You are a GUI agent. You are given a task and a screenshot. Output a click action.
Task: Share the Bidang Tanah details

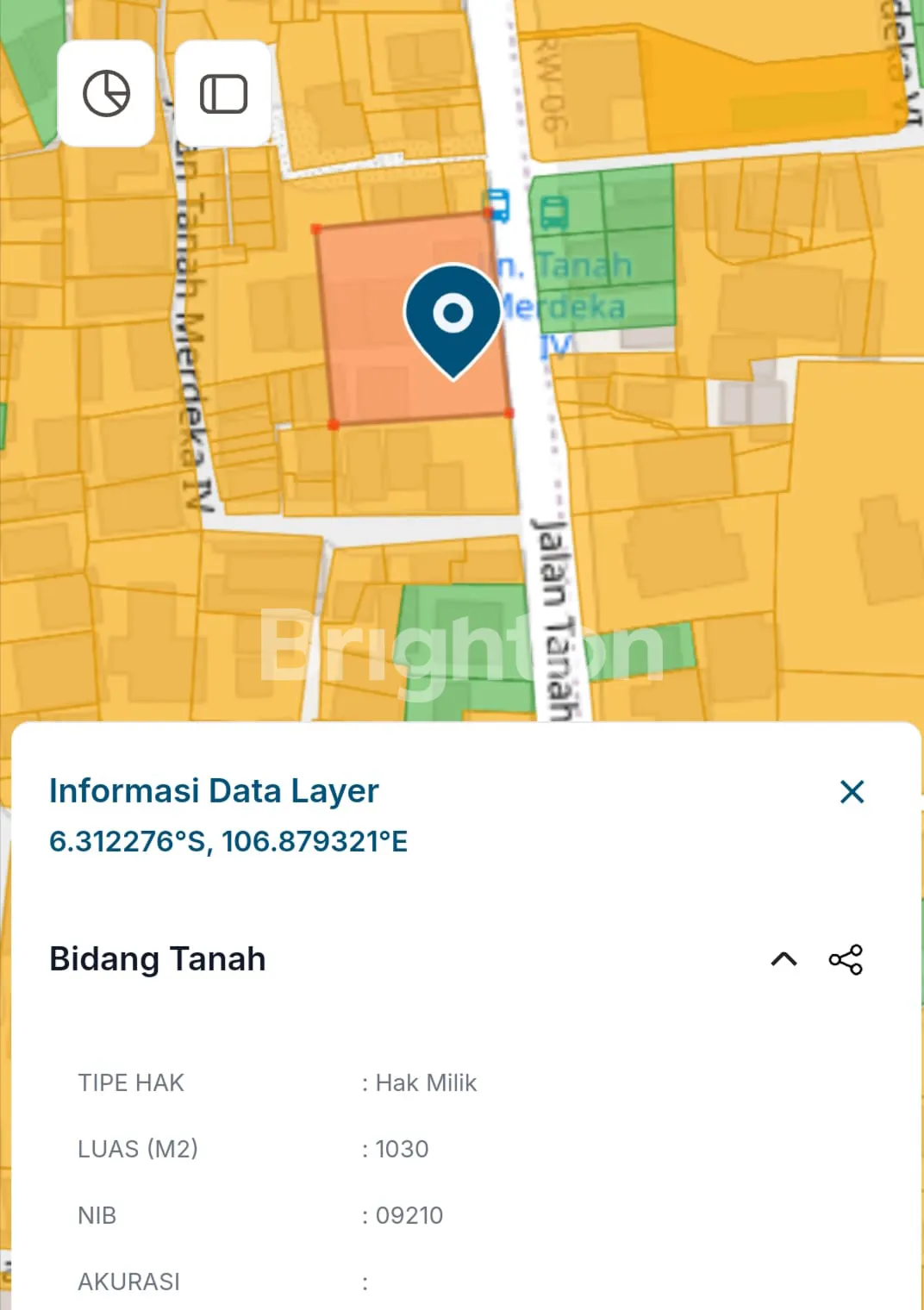[x=846, y=959]
